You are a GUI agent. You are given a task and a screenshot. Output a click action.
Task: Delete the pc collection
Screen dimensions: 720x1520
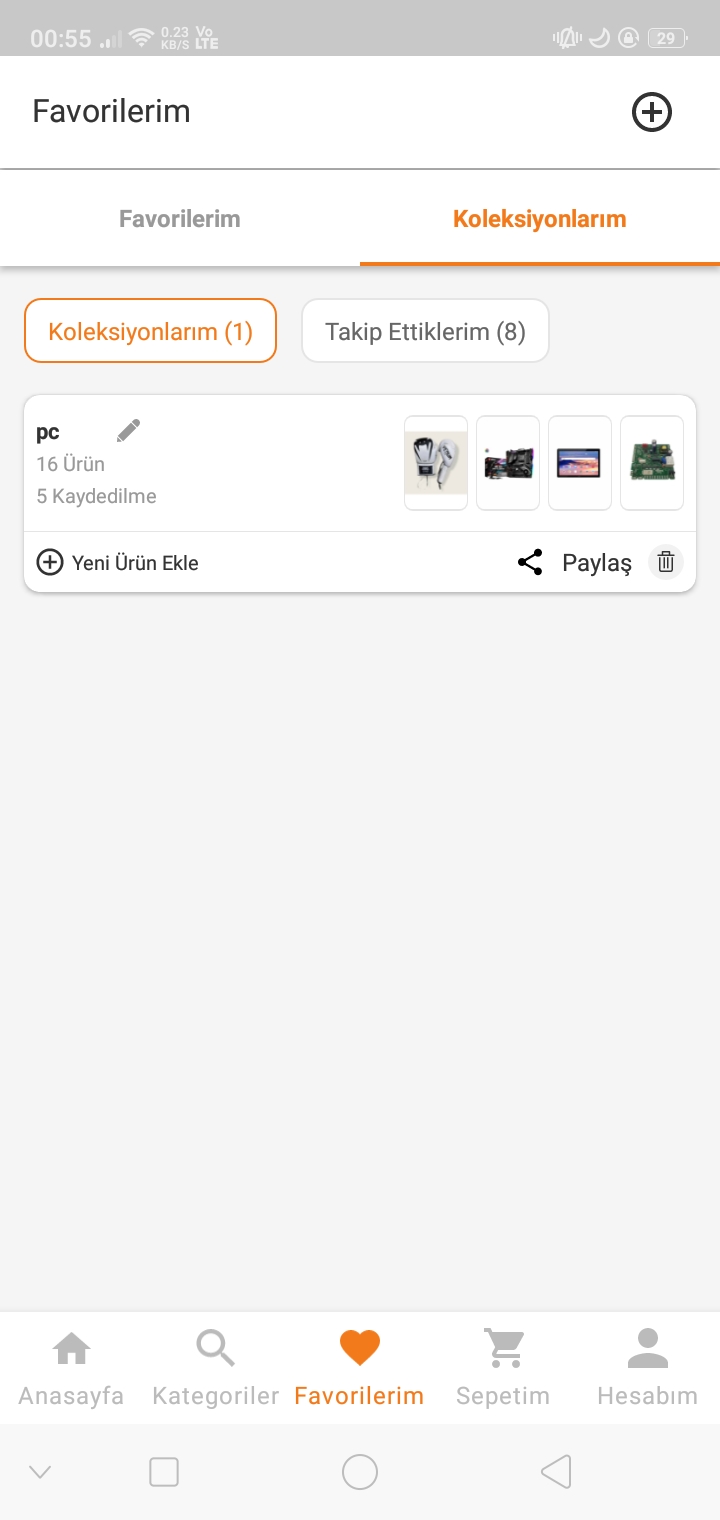[x=666, y=562]
